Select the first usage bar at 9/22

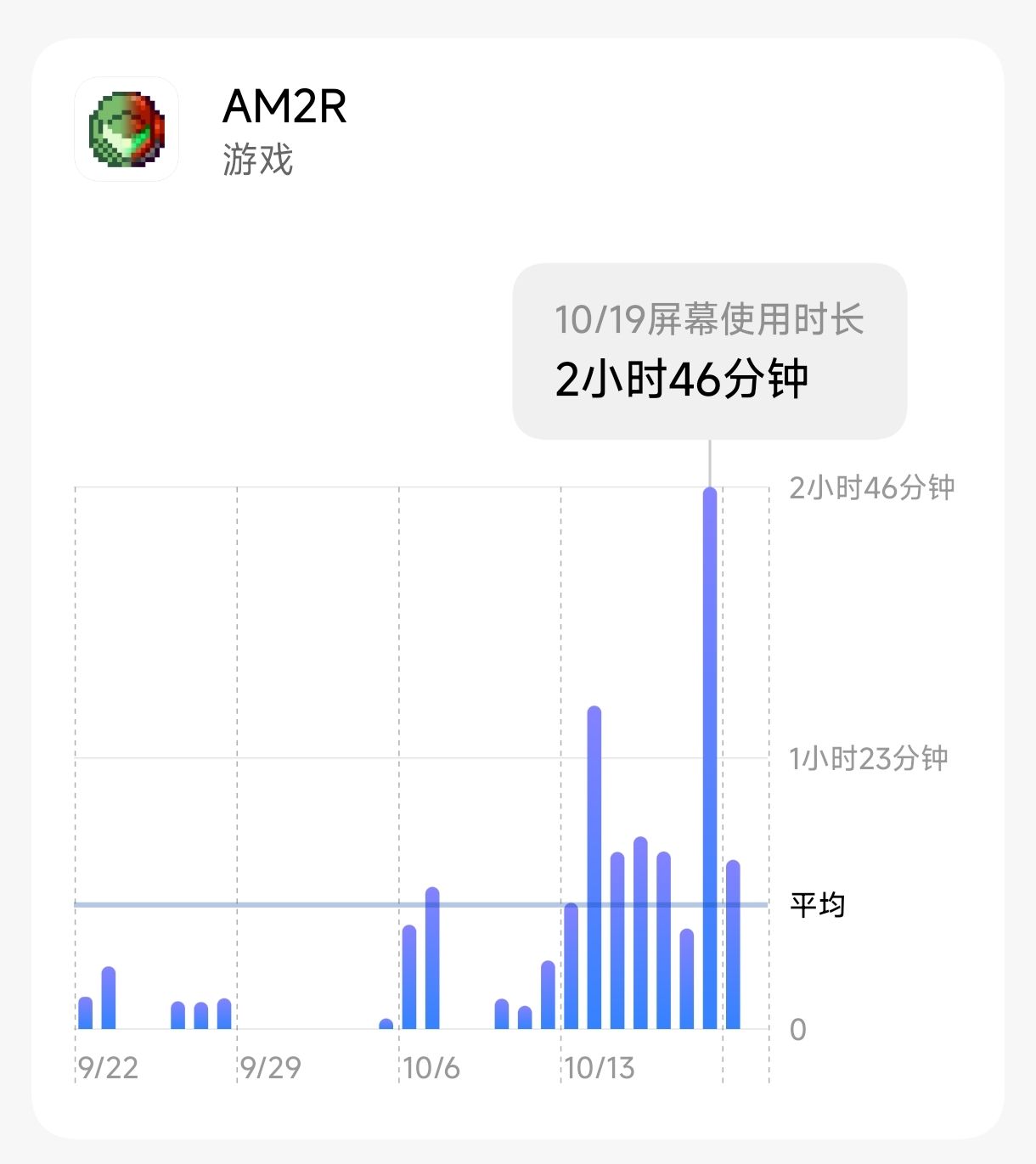point(85,1013)
